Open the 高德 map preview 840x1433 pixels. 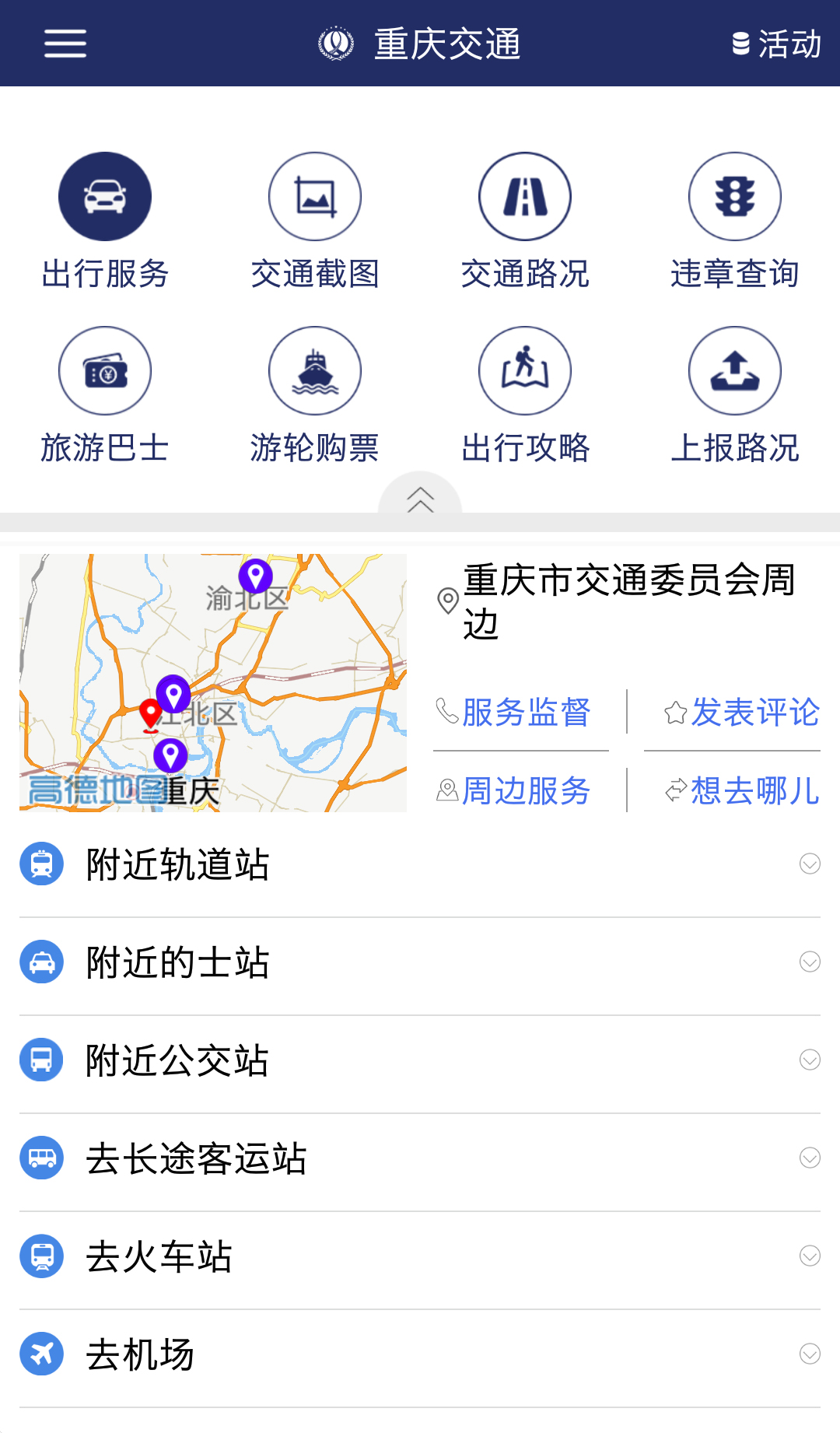pyautogui.click(x=213, y=682)
